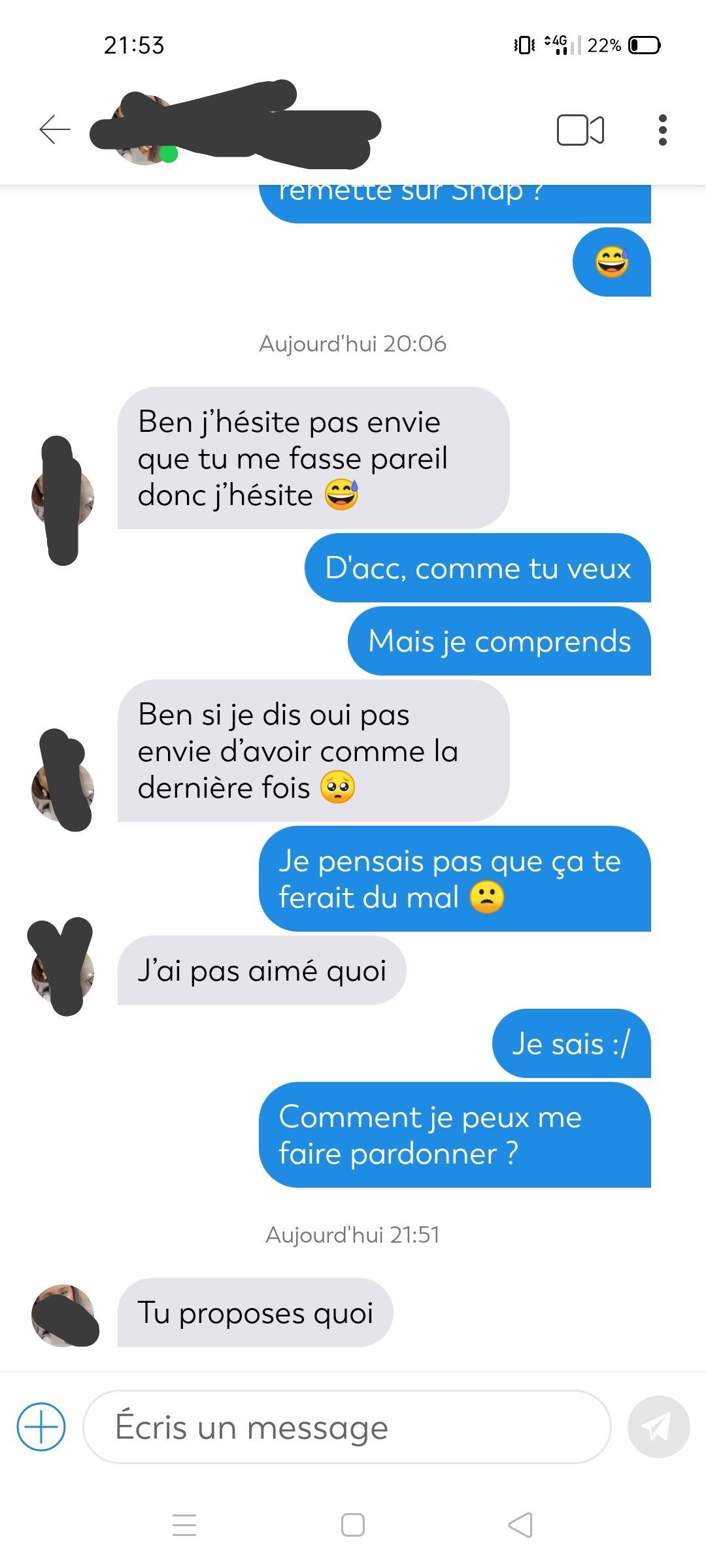Tap the paper plane send button
The image size is (706, 1568).
[x=658, y=1427]
